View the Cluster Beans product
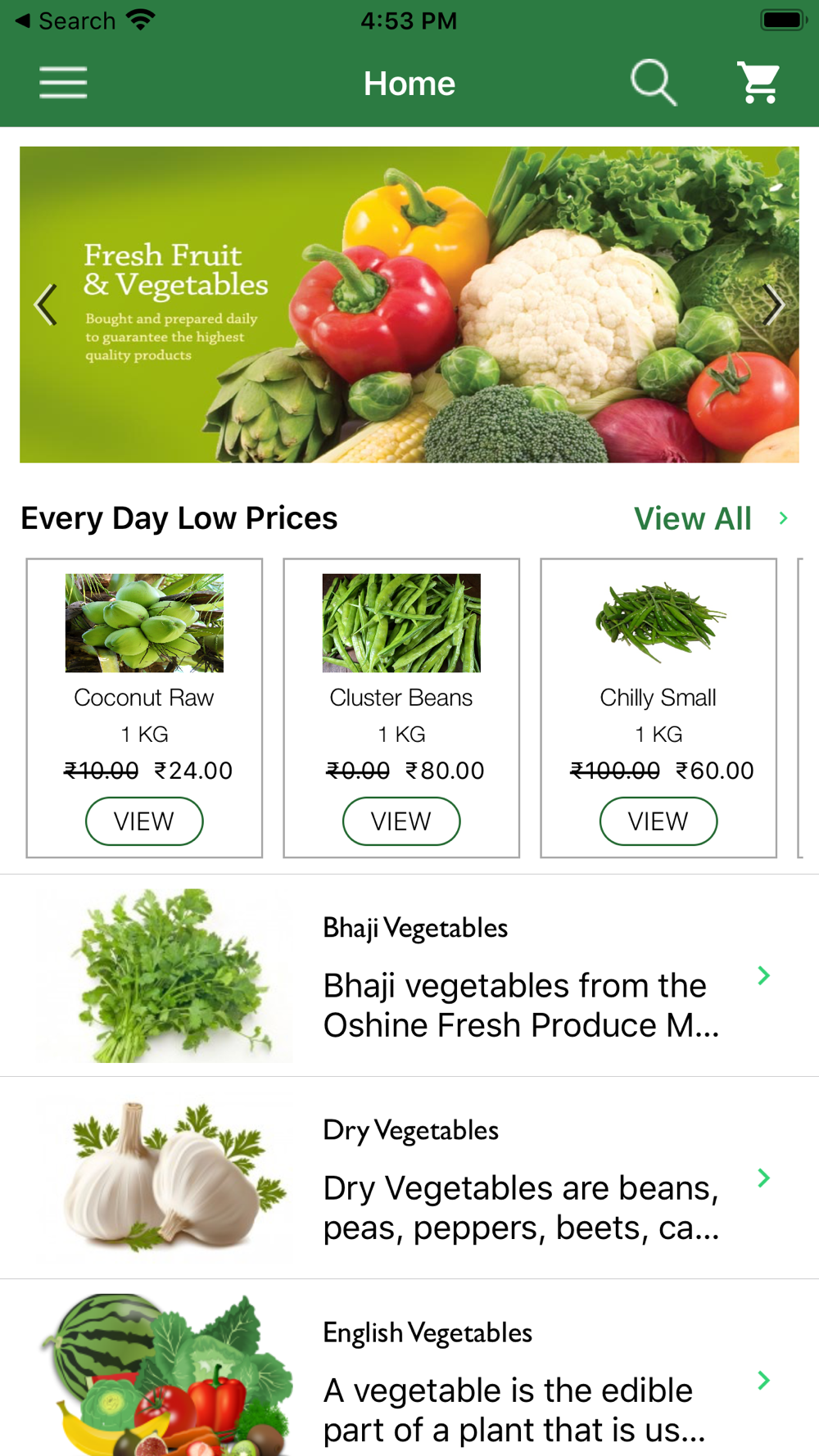Viewport: 819px width, 1456px height. point(401,821)
